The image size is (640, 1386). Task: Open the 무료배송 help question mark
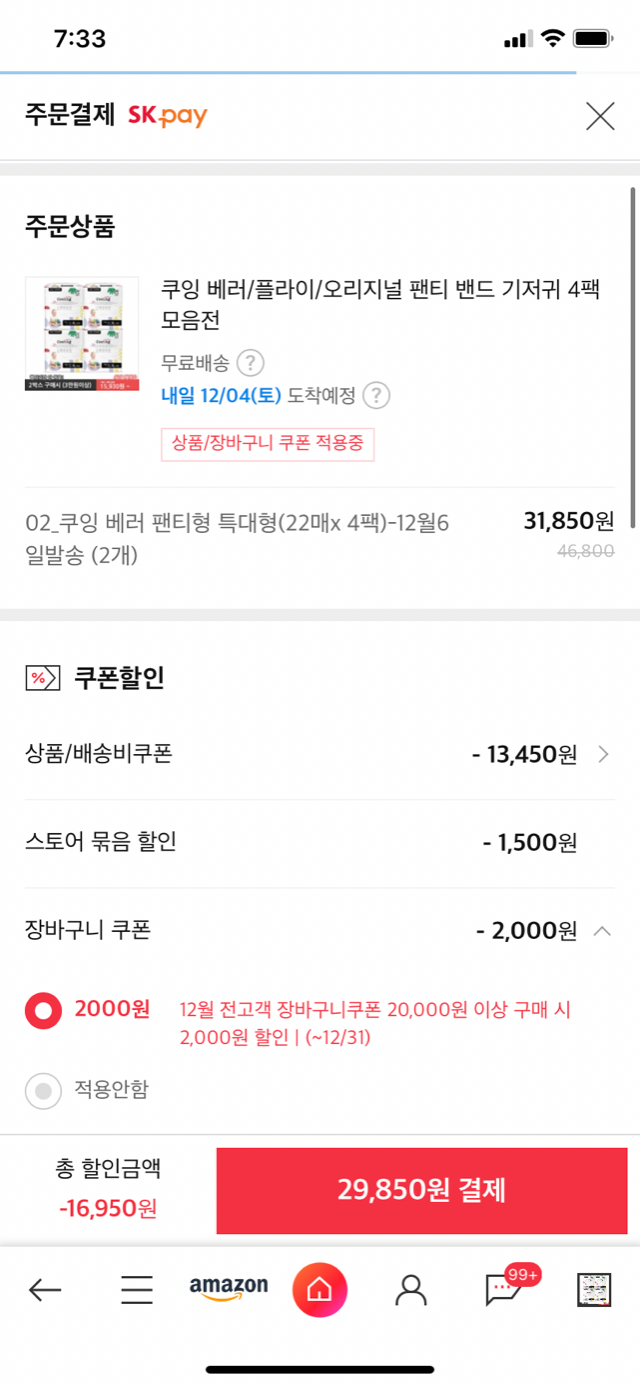[x=250, y=362]
